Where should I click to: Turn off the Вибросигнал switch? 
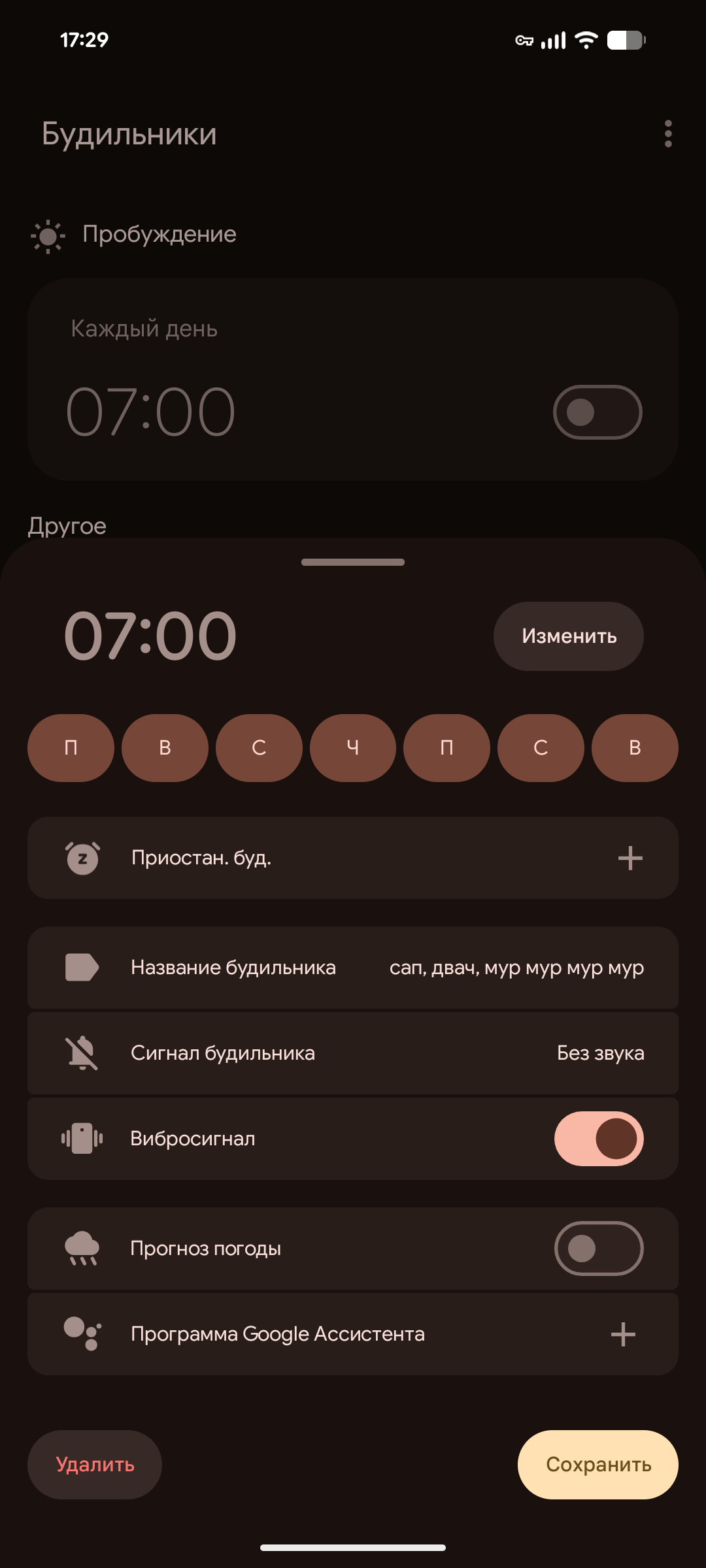pos(598,1139)
